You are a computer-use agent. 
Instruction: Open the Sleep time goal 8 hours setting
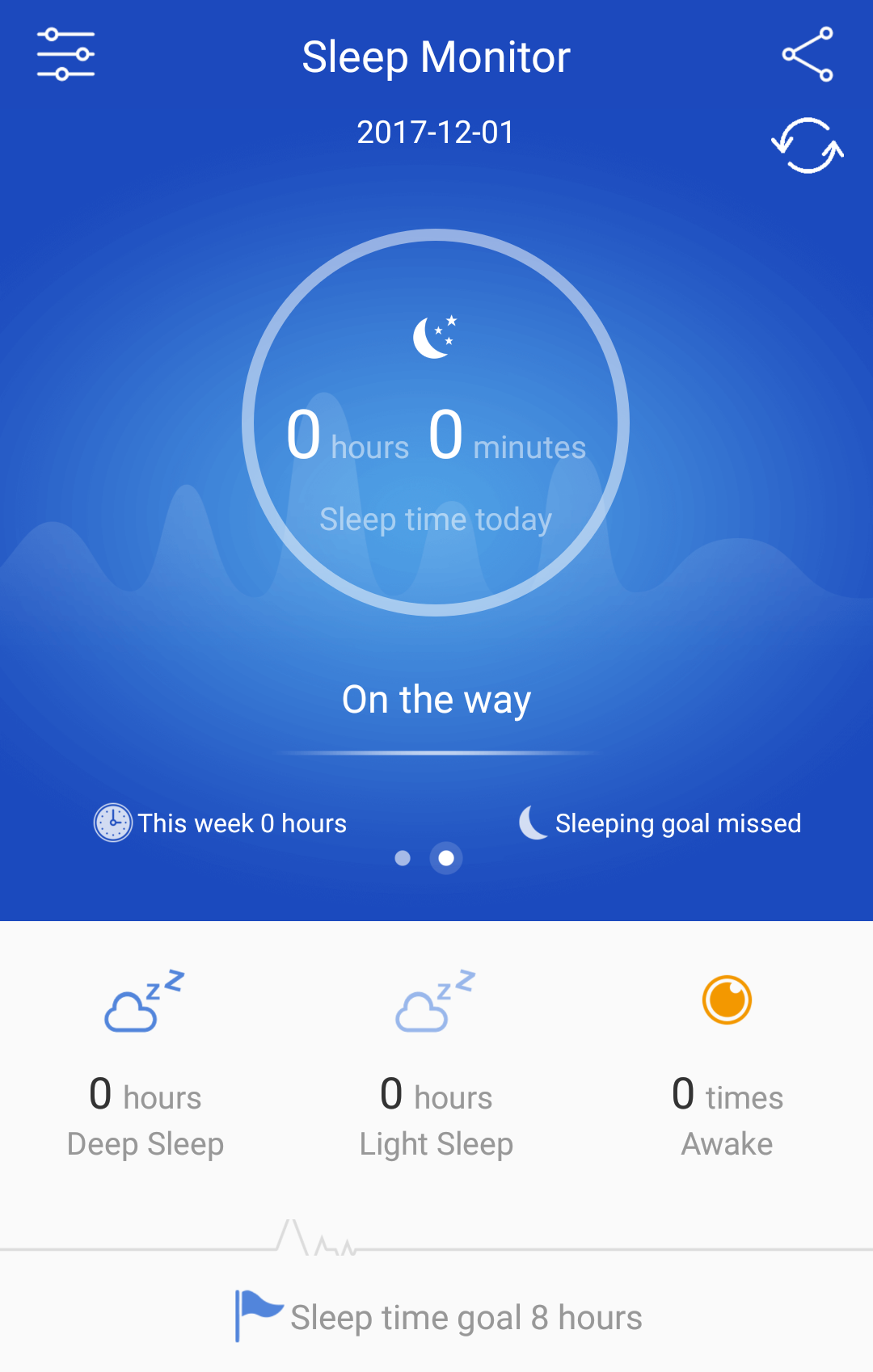point(438,1317)
